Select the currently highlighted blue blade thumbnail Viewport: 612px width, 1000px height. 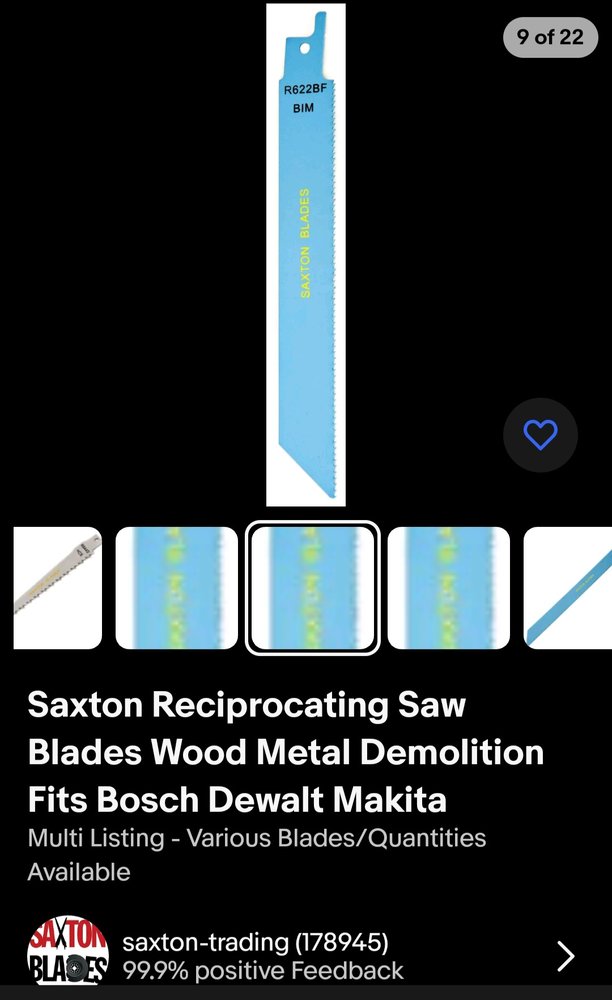pyautogui.click(x=313, y=587)
